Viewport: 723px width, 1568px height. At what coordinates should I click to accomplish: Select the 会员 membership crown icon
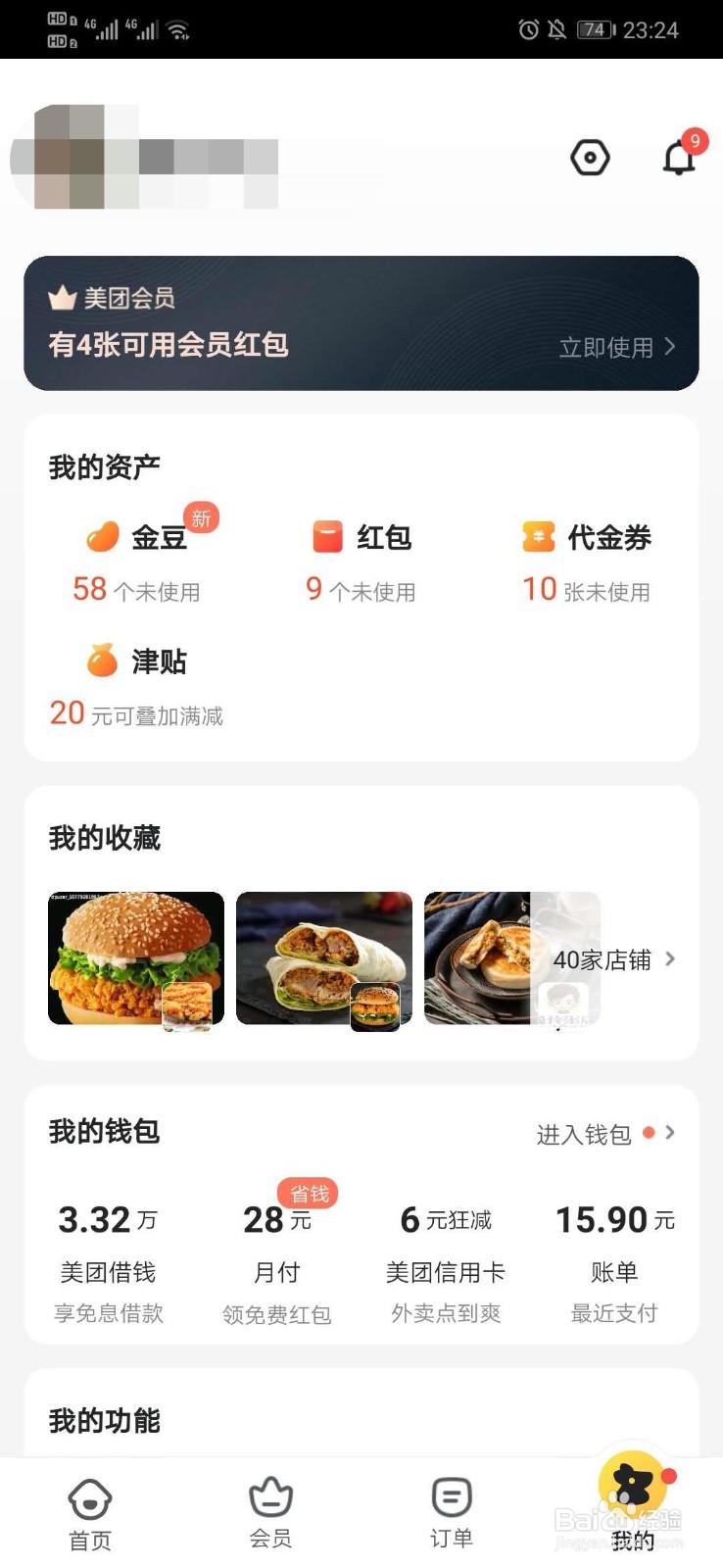(x=270, y=1497)
